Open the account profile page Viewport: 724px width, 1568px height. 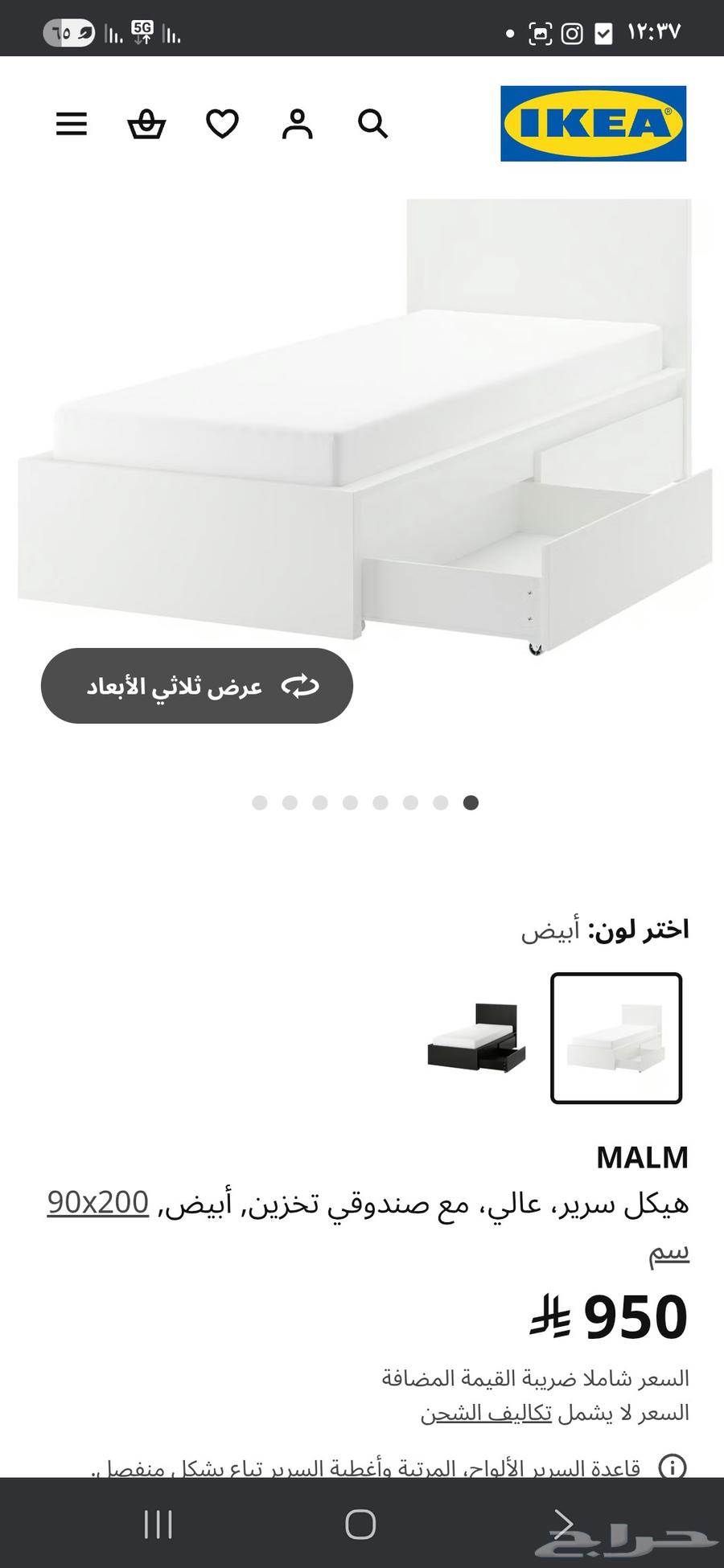[x=298, y=125]
